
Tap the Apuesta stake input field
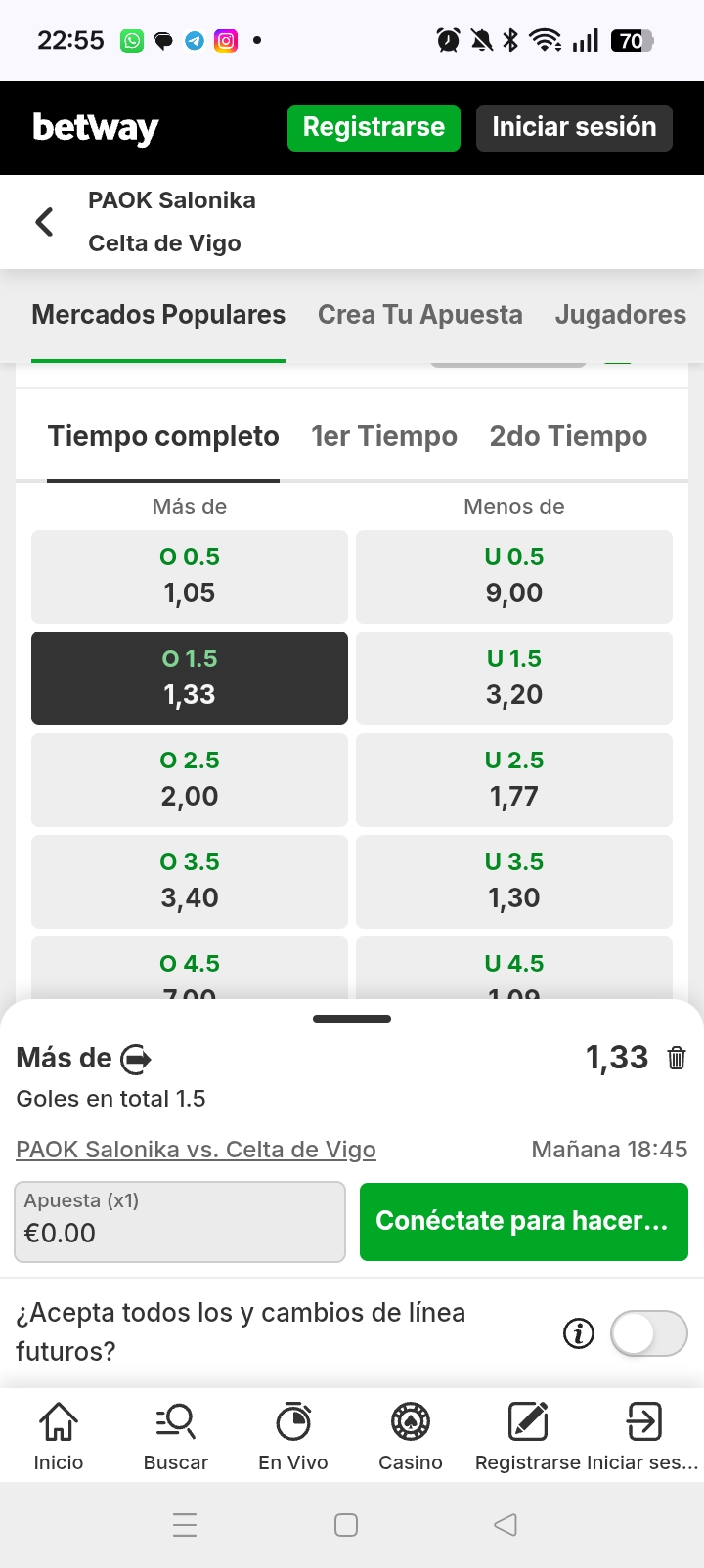click(x=180, y=1222)
